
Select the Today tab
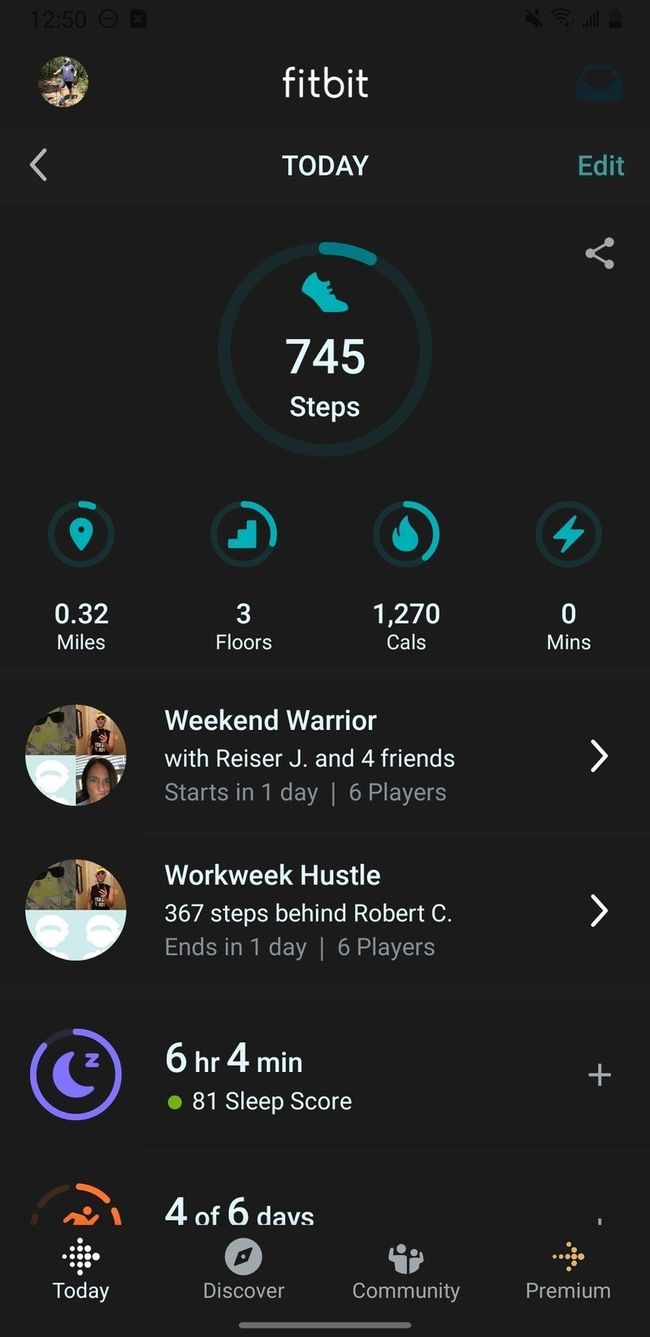[x=81, y=1271]
